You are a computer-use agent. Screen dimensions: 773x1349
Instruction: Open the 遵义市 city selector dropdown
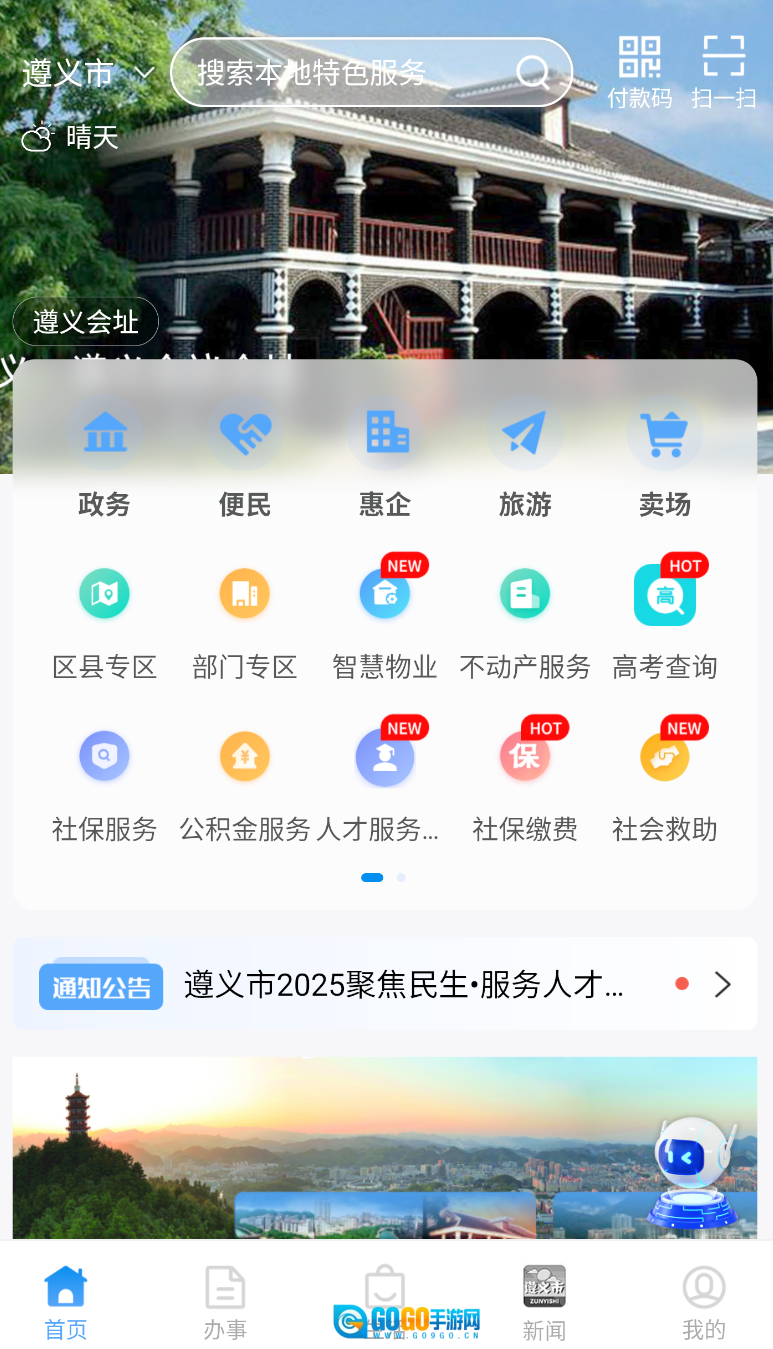coord(88,73)
